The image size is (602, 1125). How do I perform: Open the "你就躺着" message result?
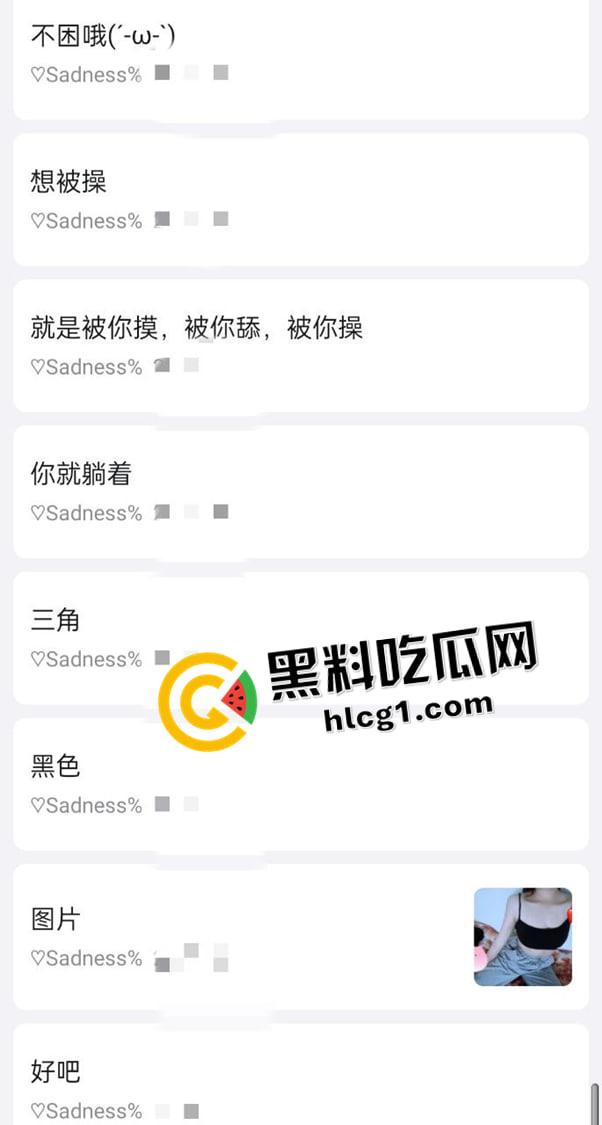[300, 492]
